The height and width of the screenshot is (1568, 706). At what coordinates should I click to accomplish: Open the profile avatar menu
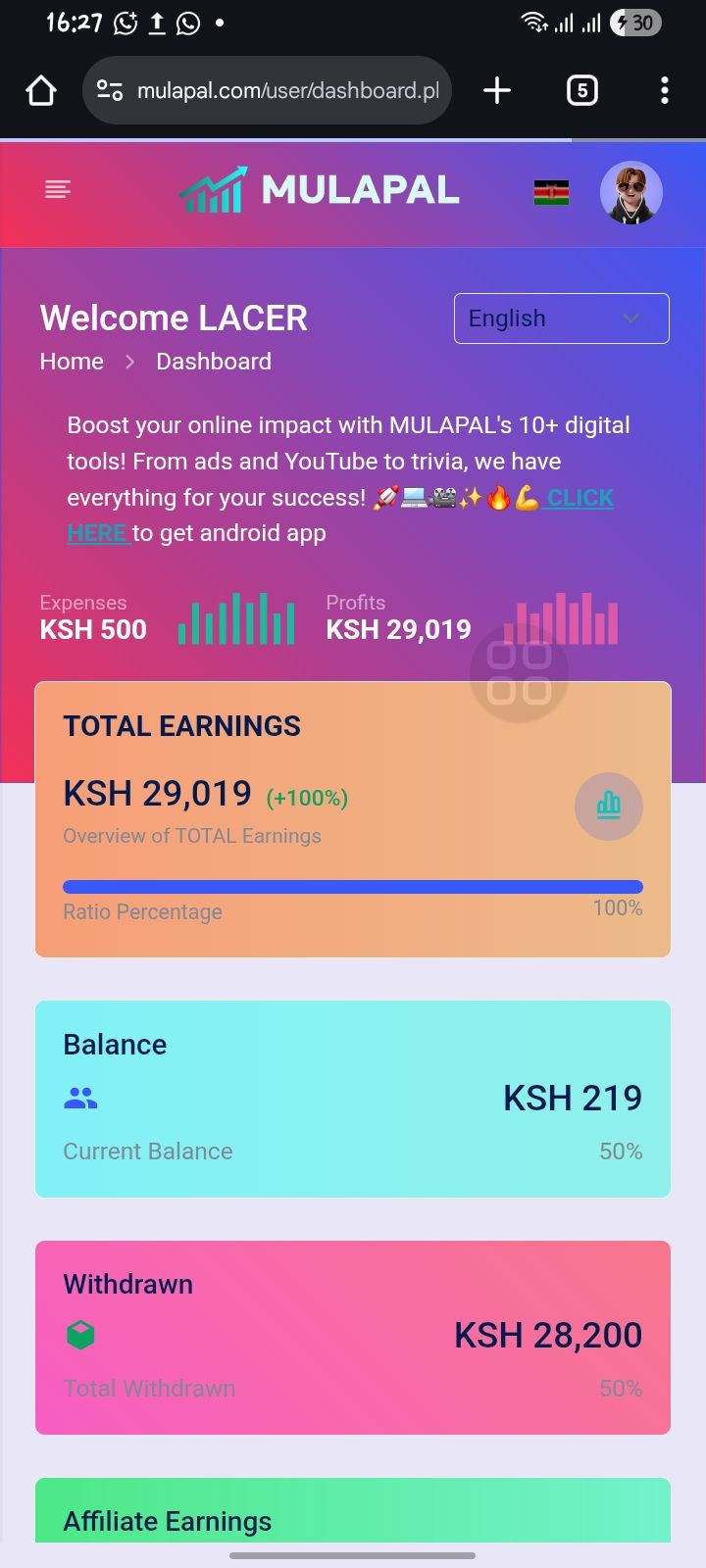tap(630, 192)
